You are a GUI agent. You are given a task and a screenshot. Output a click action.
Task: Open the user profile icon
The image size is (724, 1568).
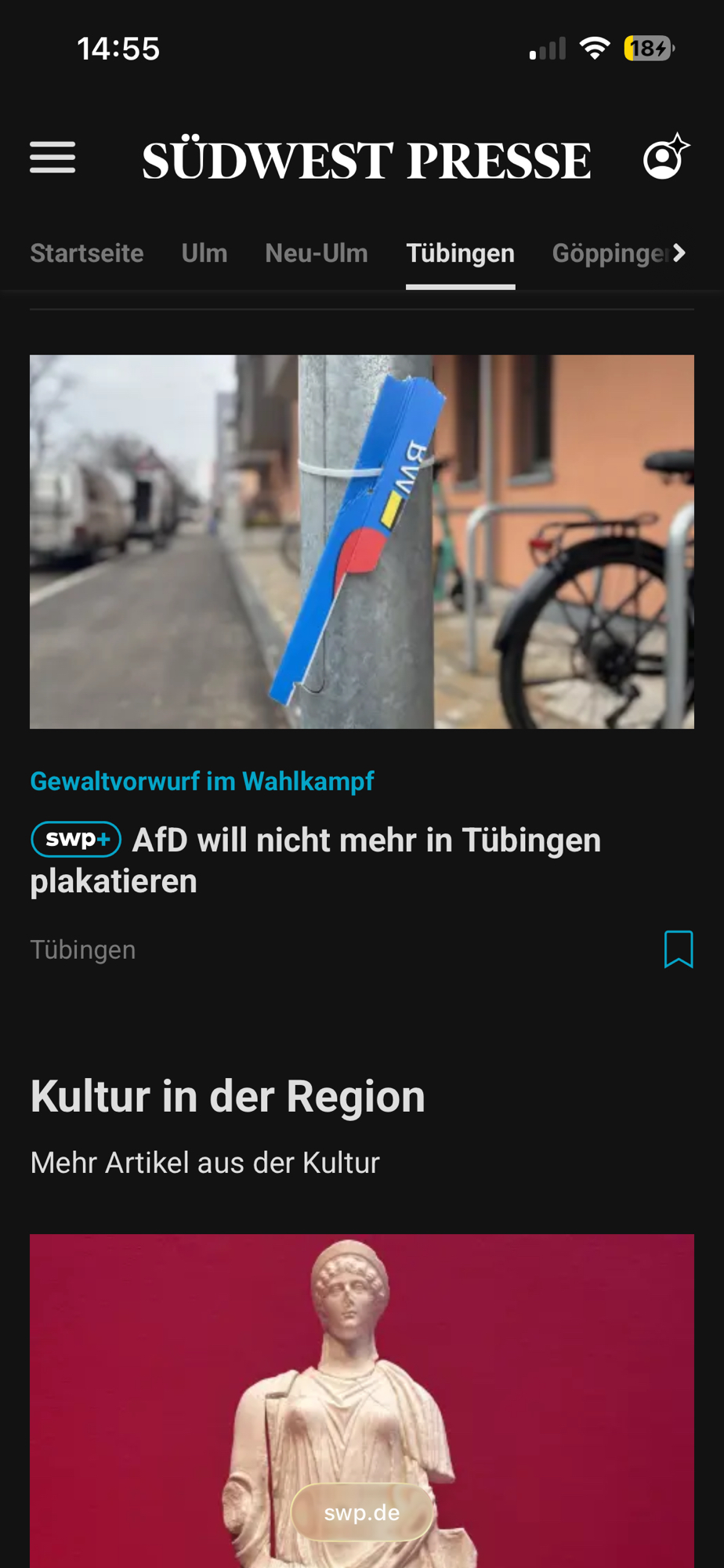coord(665,157)
